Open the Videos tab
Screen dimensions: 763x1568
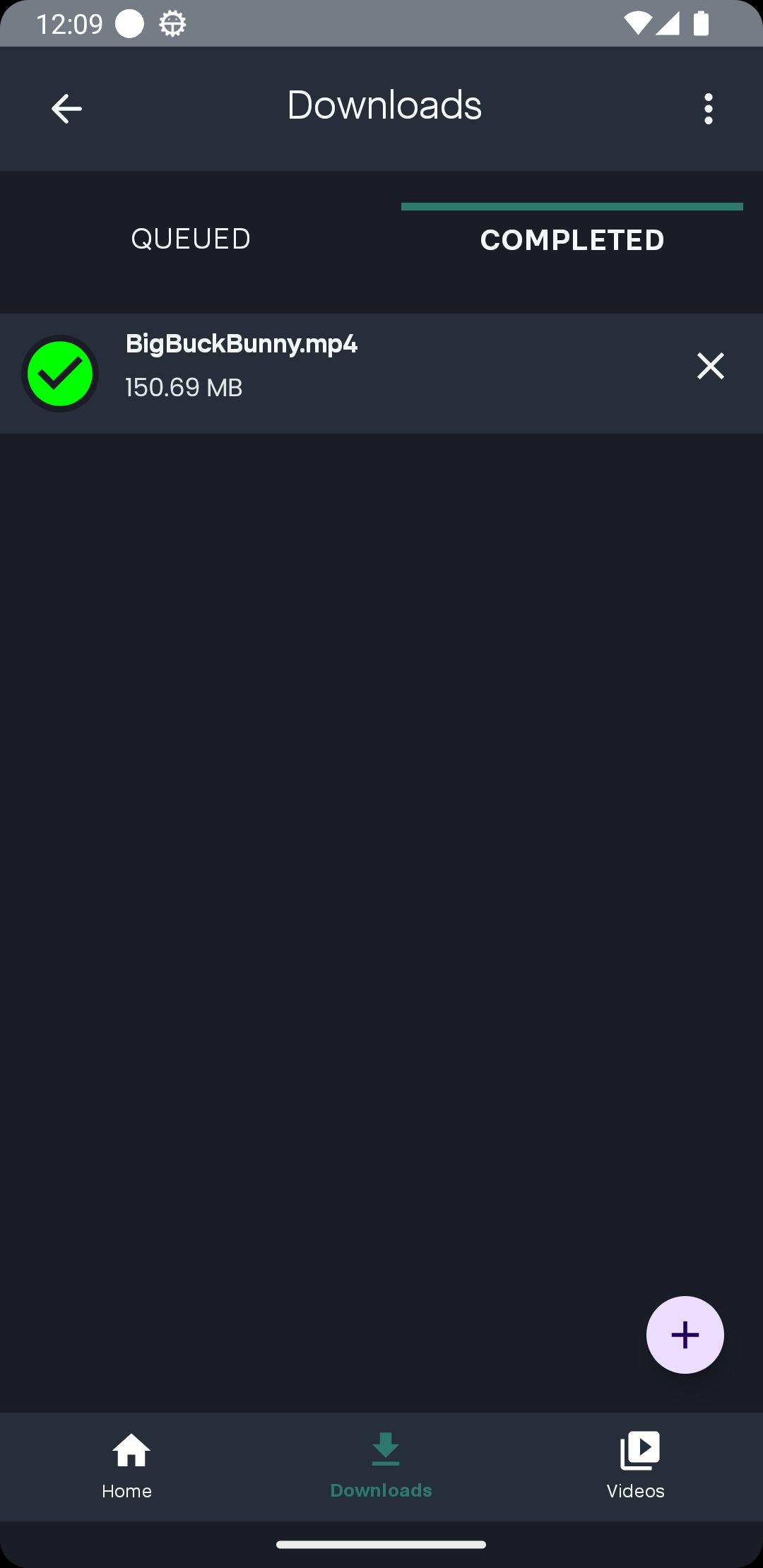coord(636,1466)
